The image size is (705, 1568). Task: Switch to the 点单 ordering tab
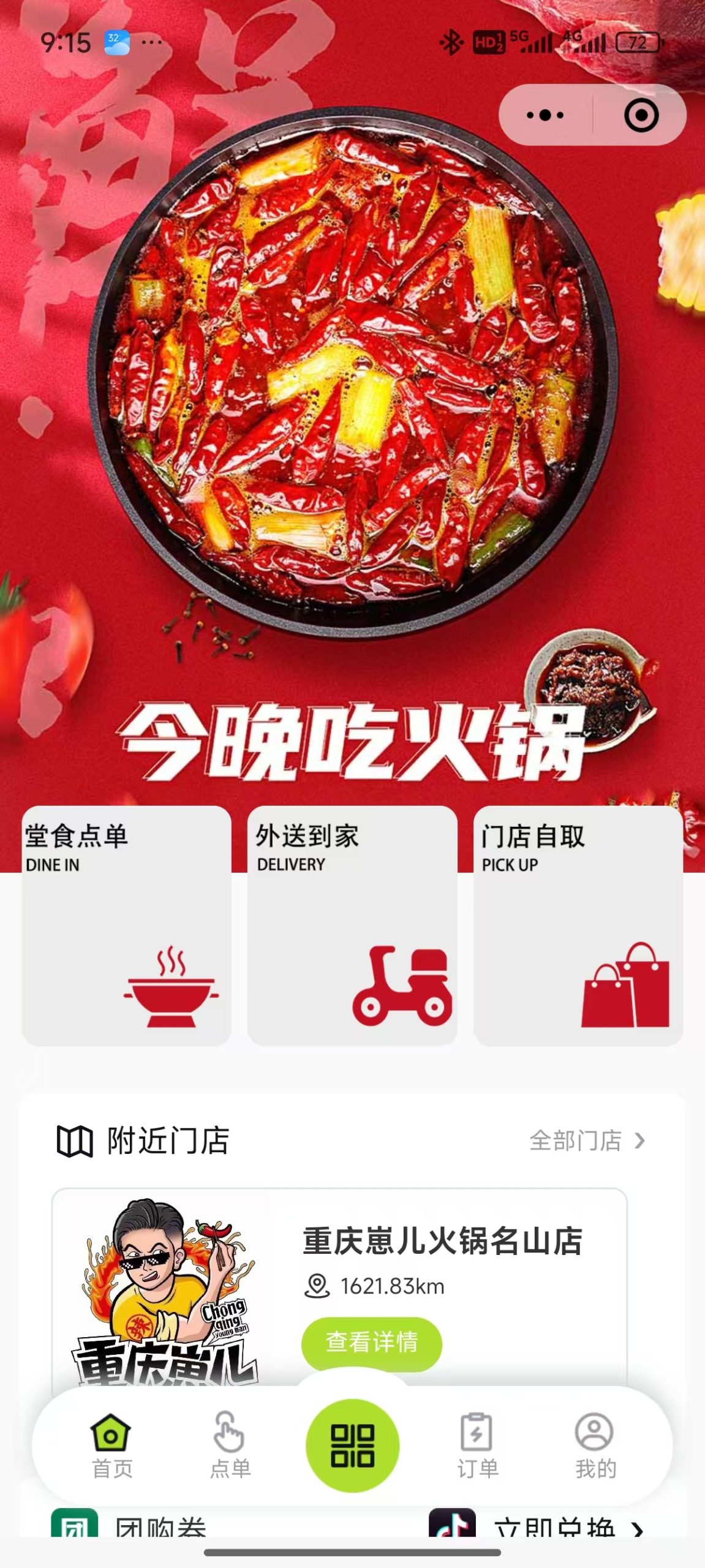[x=230, y=1445]
